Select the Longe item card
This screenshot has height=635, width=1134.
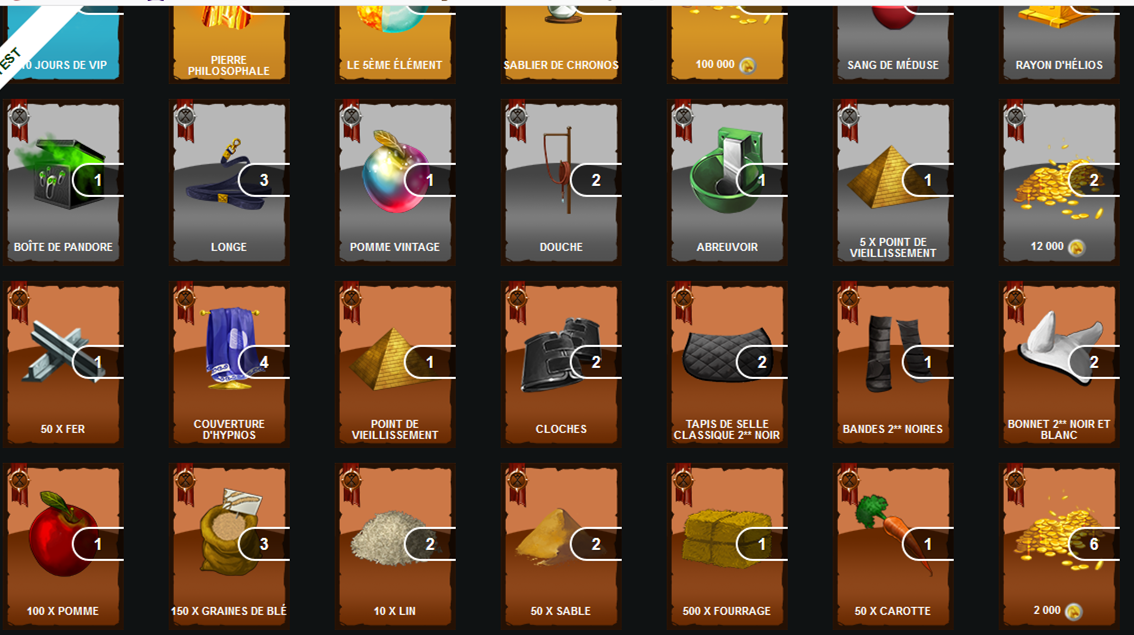pos(229,182)
